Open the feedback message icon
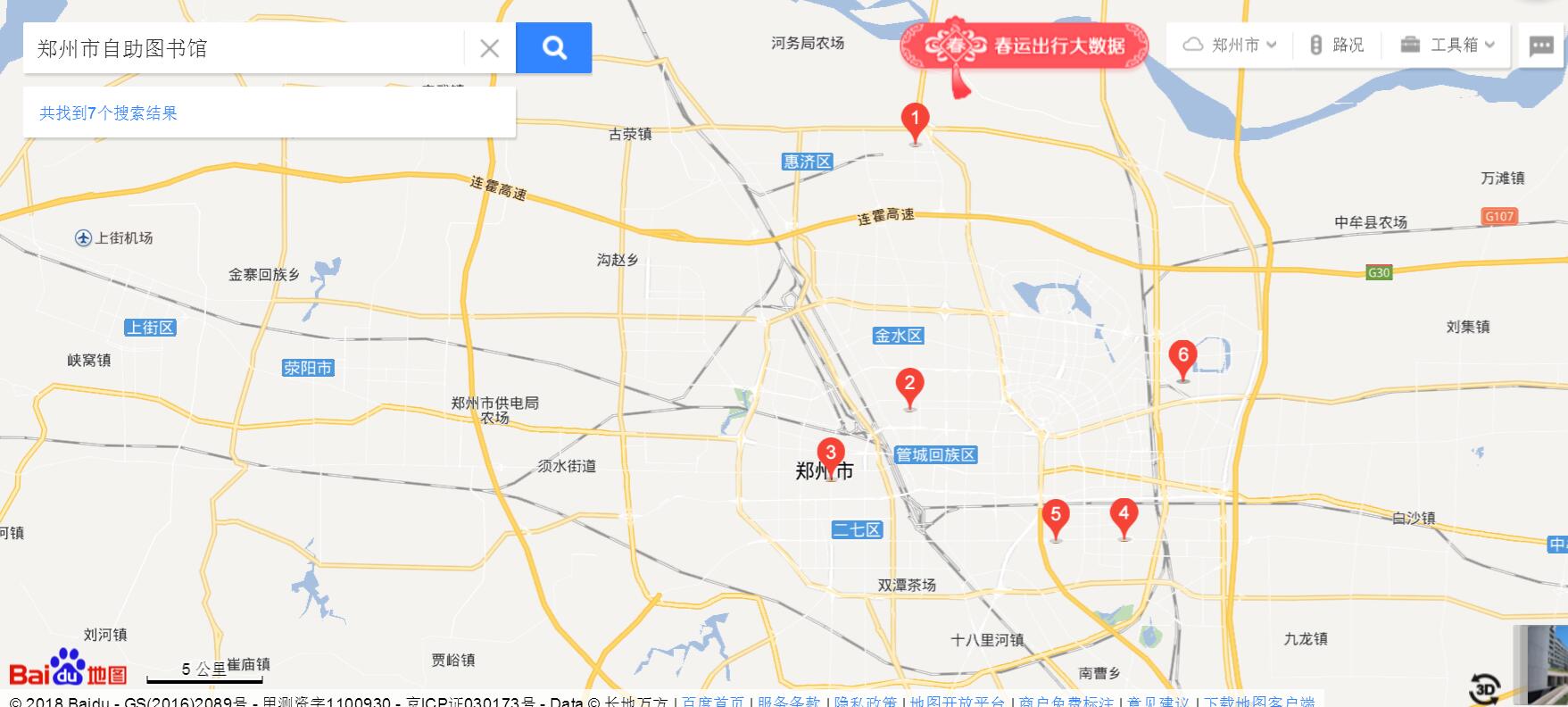This screenshot has width=1568, height=707. [1541, 46]
